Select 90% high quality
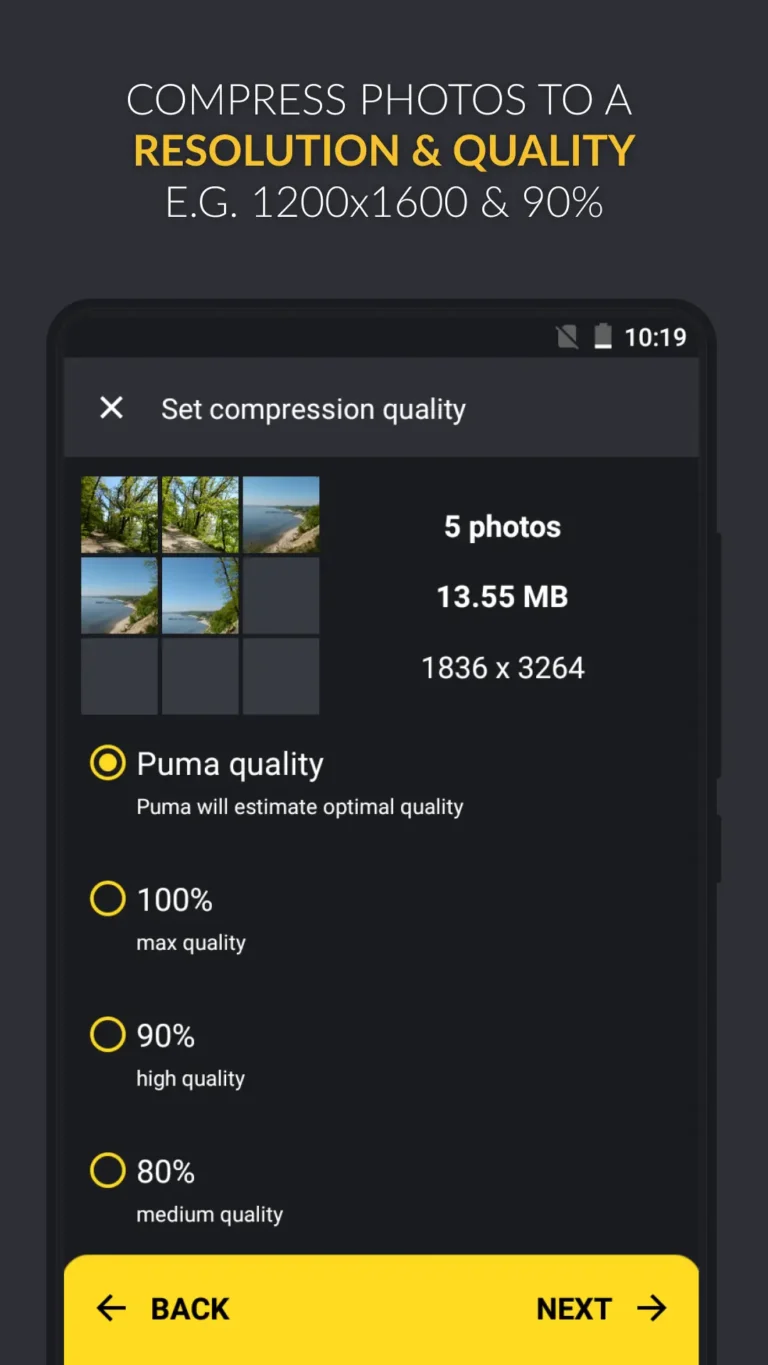This screenshot has width=768, height=1365. pos(107,1035)
